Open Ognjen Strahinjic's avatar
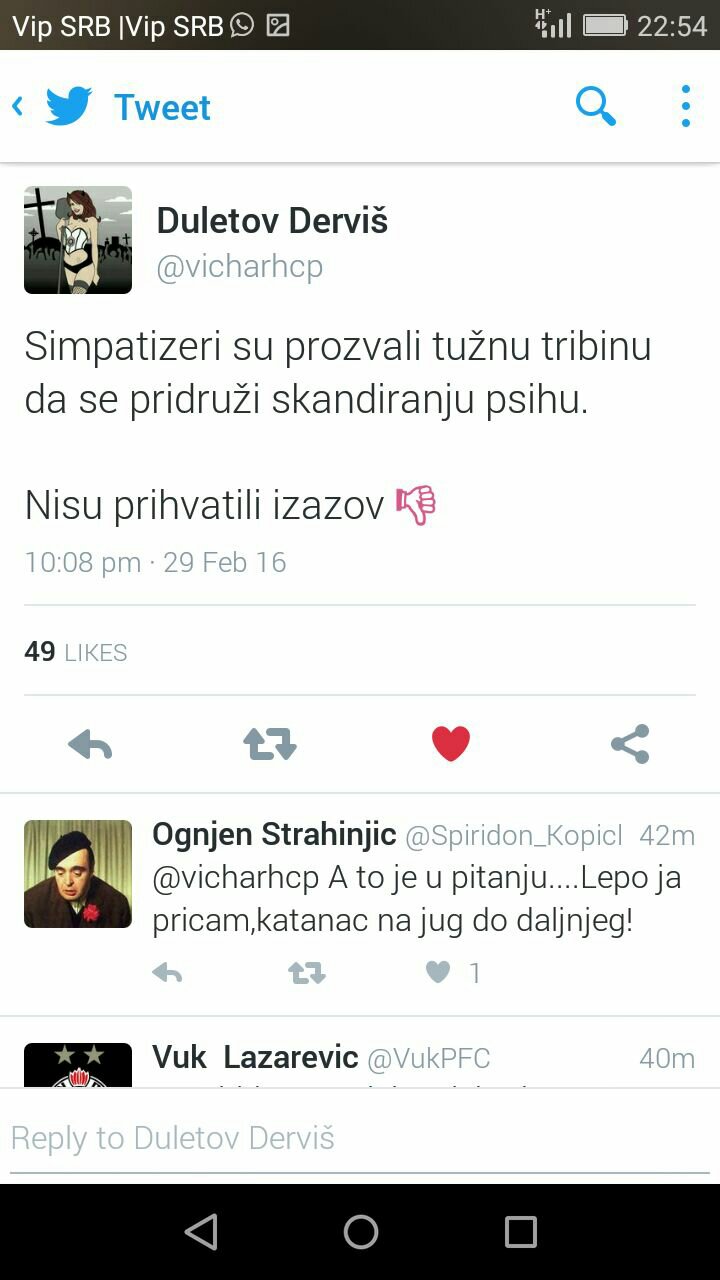 tap(78, 874)
